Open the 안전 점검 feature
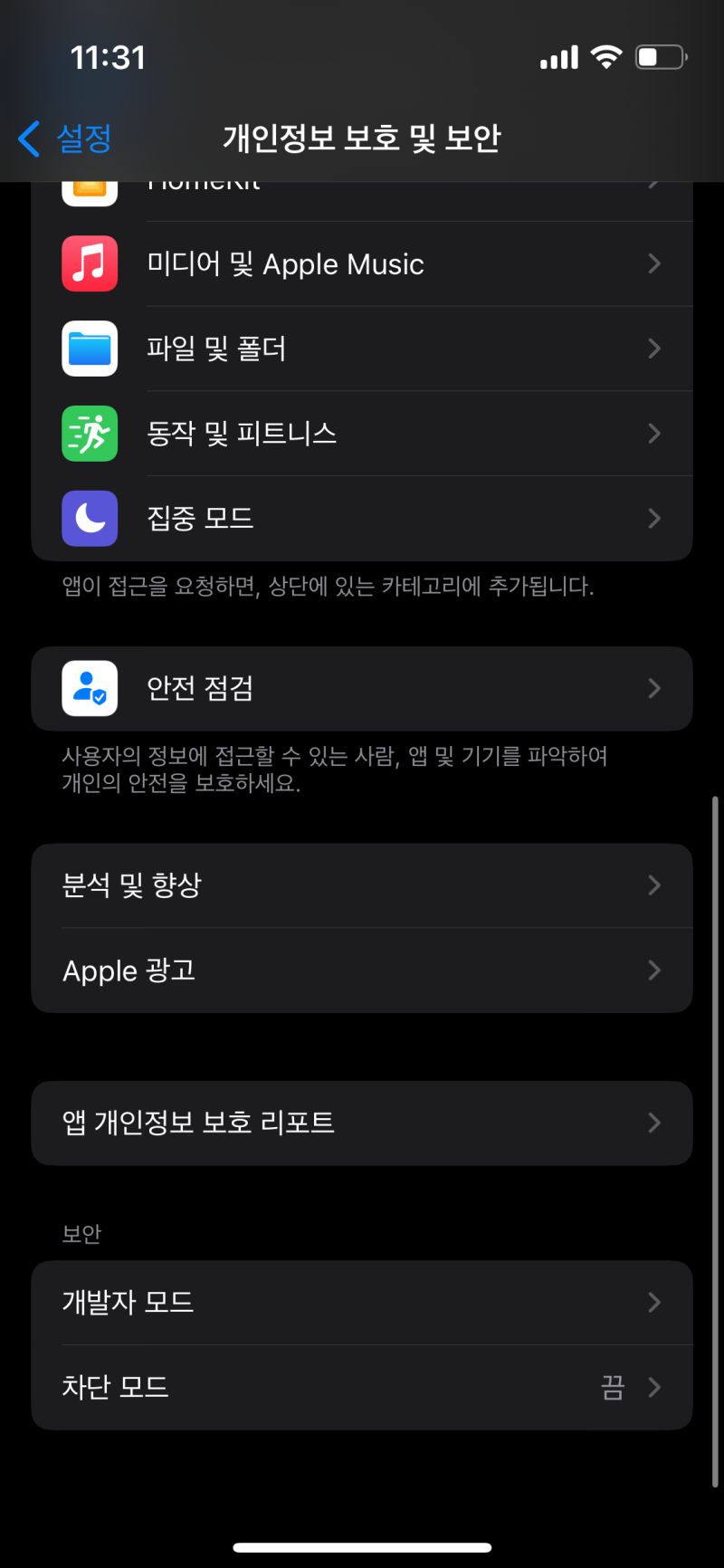The height and width of the screenshot is (1568, 724). pyautogui.click(x=362, y=688)
